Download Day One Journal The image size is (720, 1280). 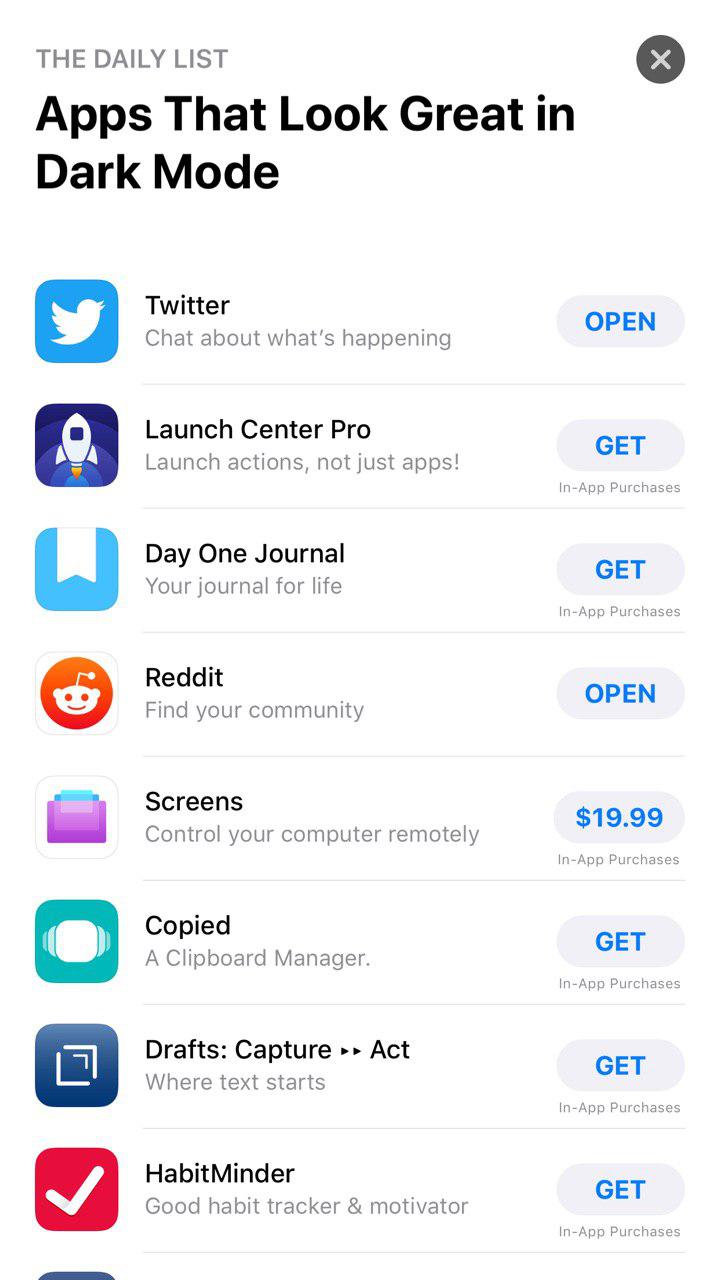[x=620, y=570]
